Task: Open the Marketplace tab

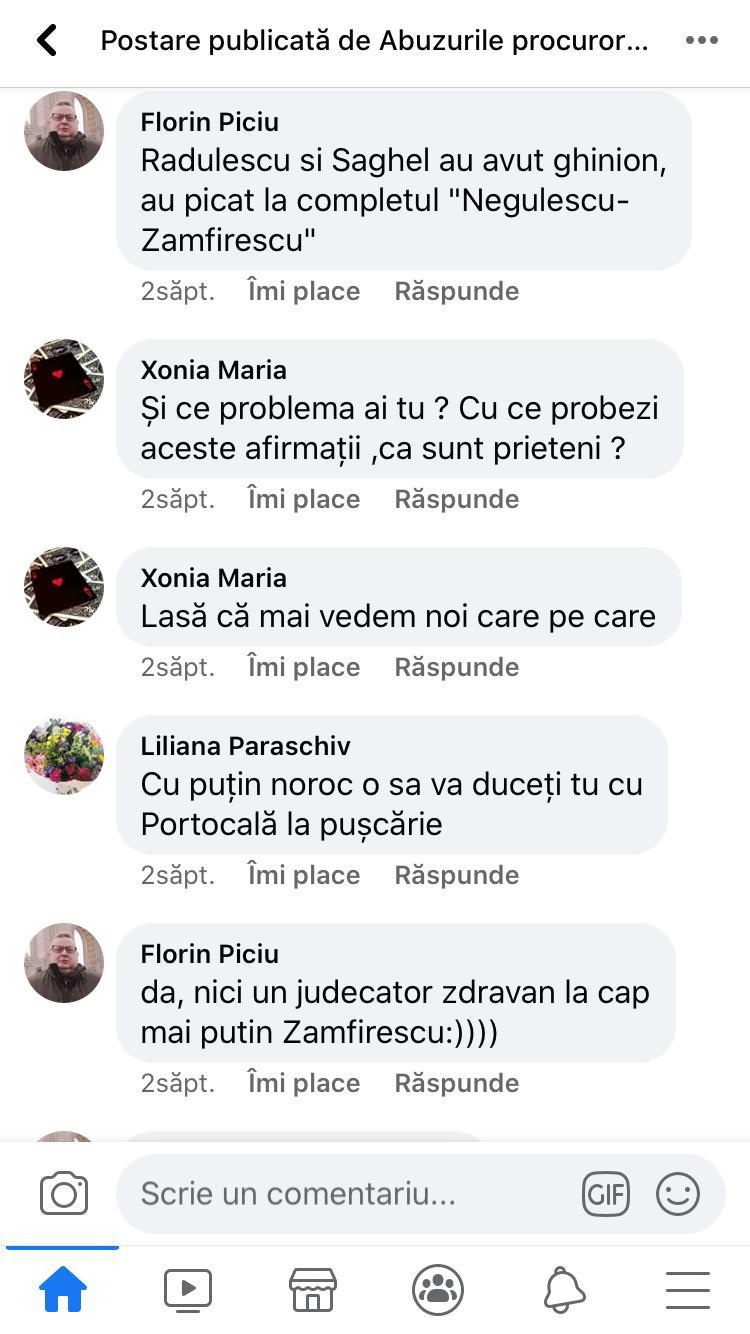Action: pyautogui.click(x=312, y=1290)
